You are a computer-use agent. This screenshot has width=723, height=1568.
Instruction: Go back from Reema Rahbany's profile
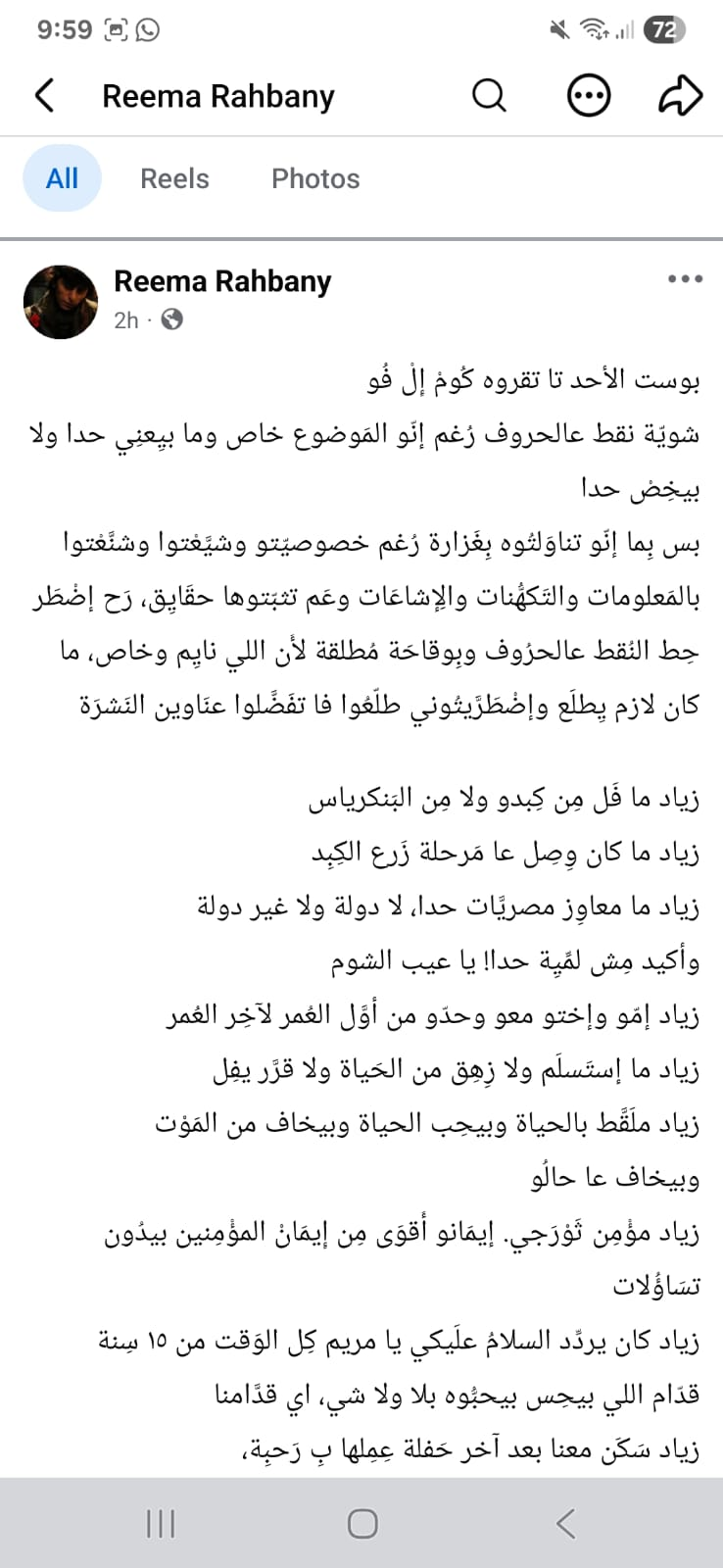coord(44,96)
